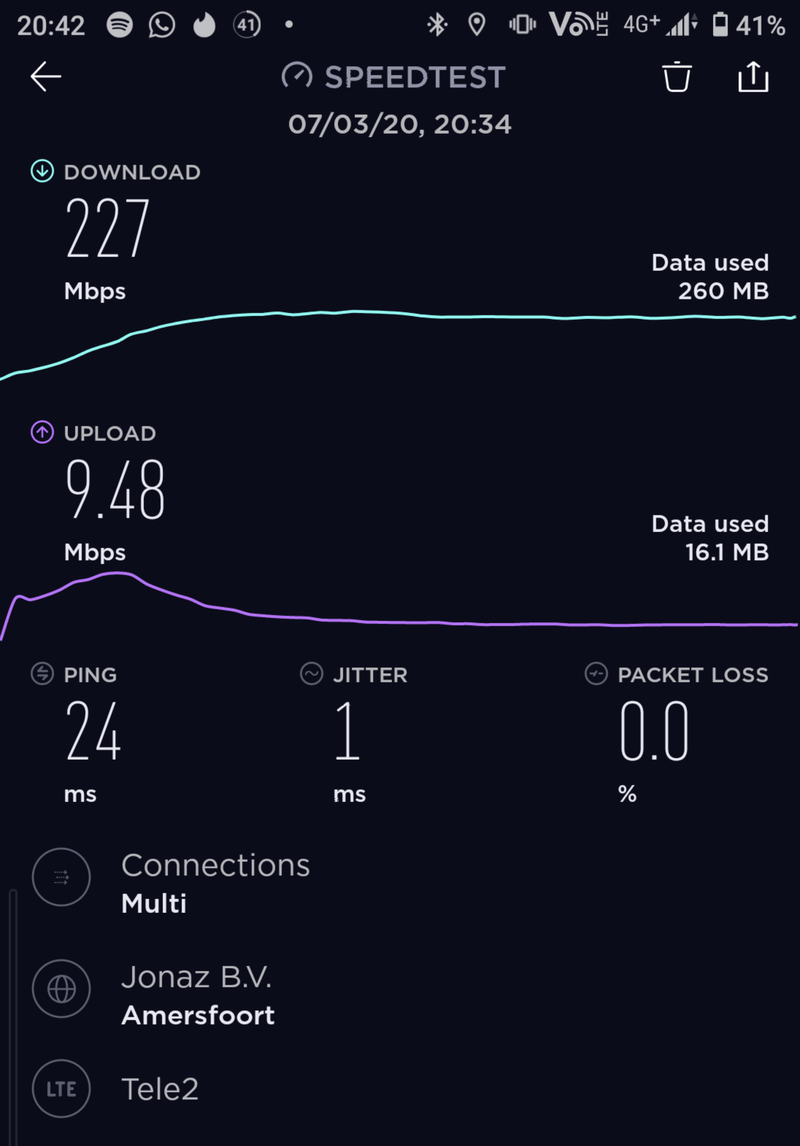Go back from the speedtest result
Viewport: 800px width, 1146px height.
click(x=46, y=78)
